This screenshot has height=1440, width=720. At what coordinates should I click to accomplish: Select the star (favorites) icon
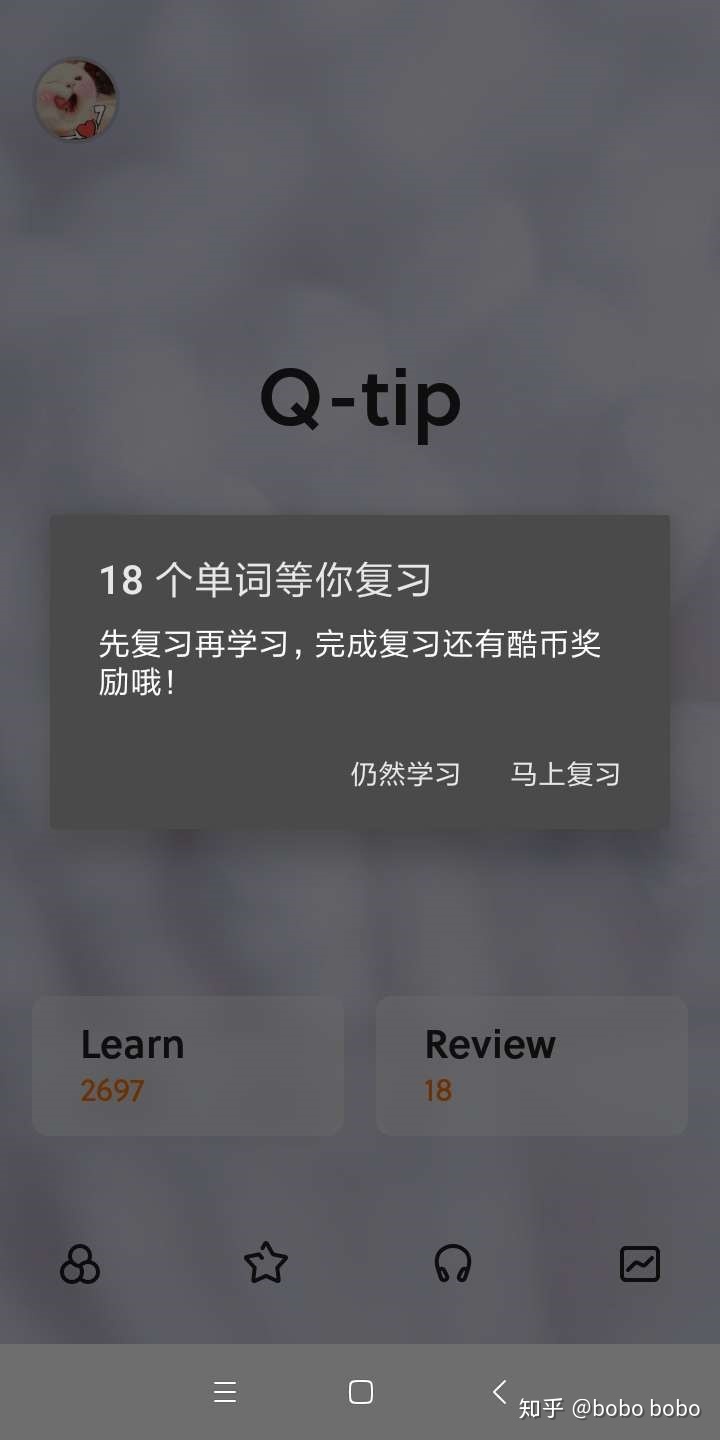pos(265,1263)
